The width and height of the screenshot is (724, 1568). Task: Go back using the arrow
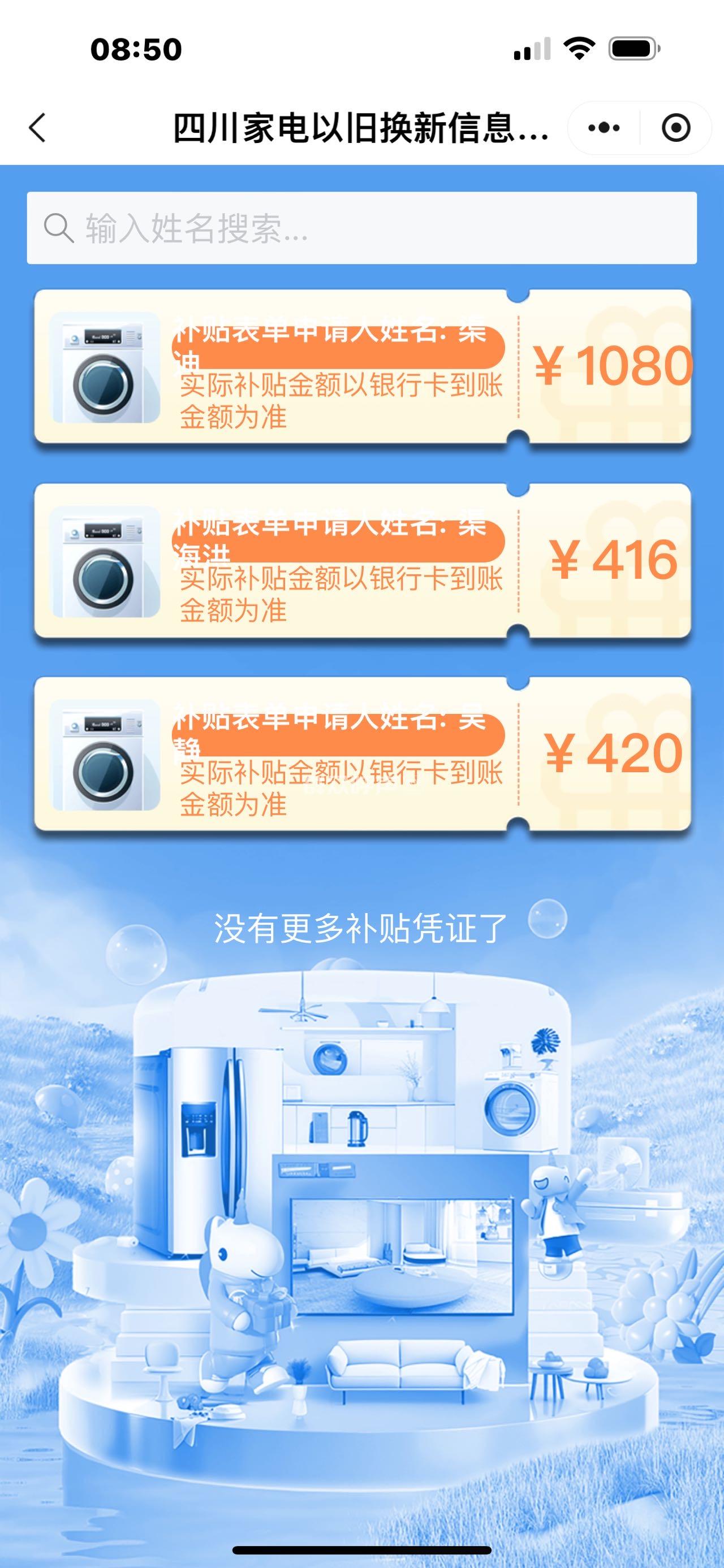click(x=38, y=128)
